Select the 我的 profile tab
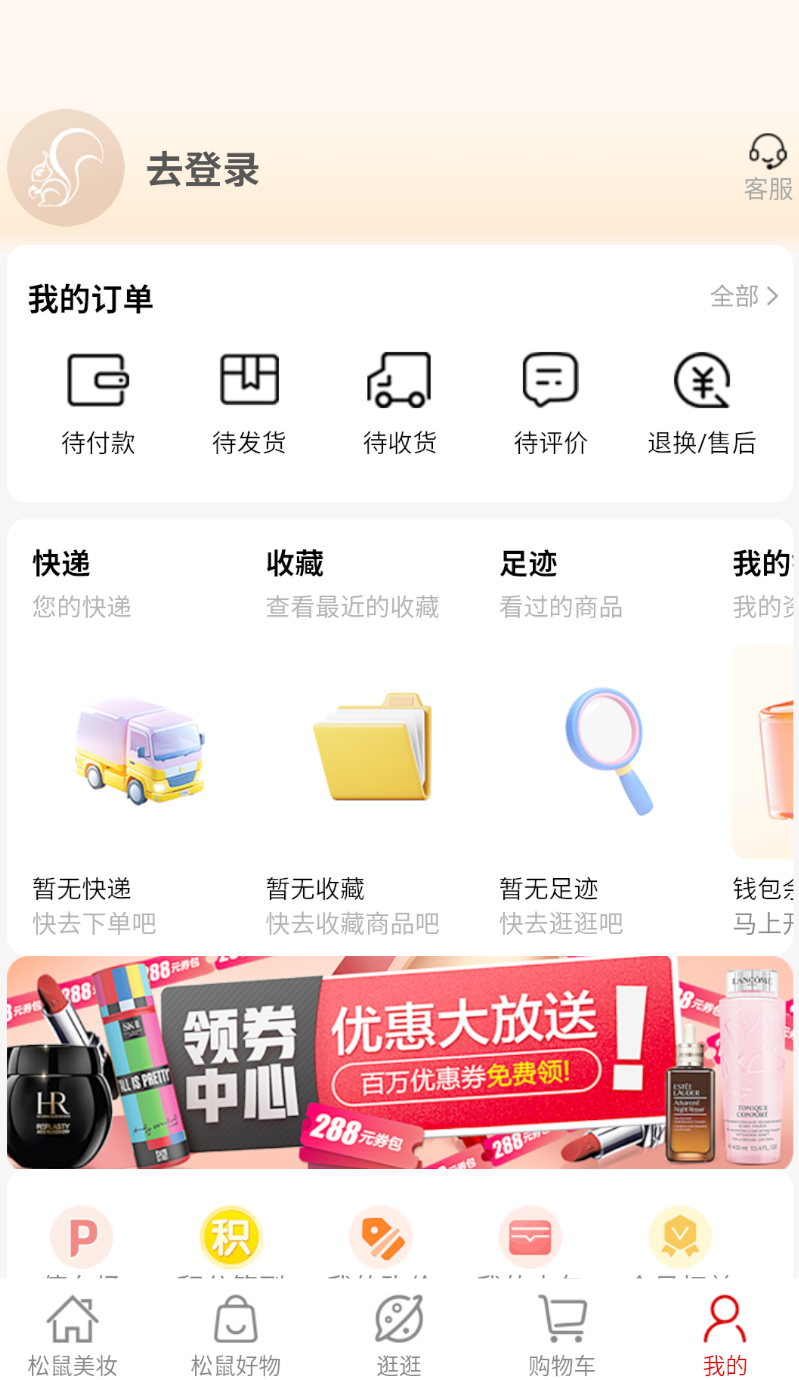Screen dimensions: 799x1380 pos(725,1335)
